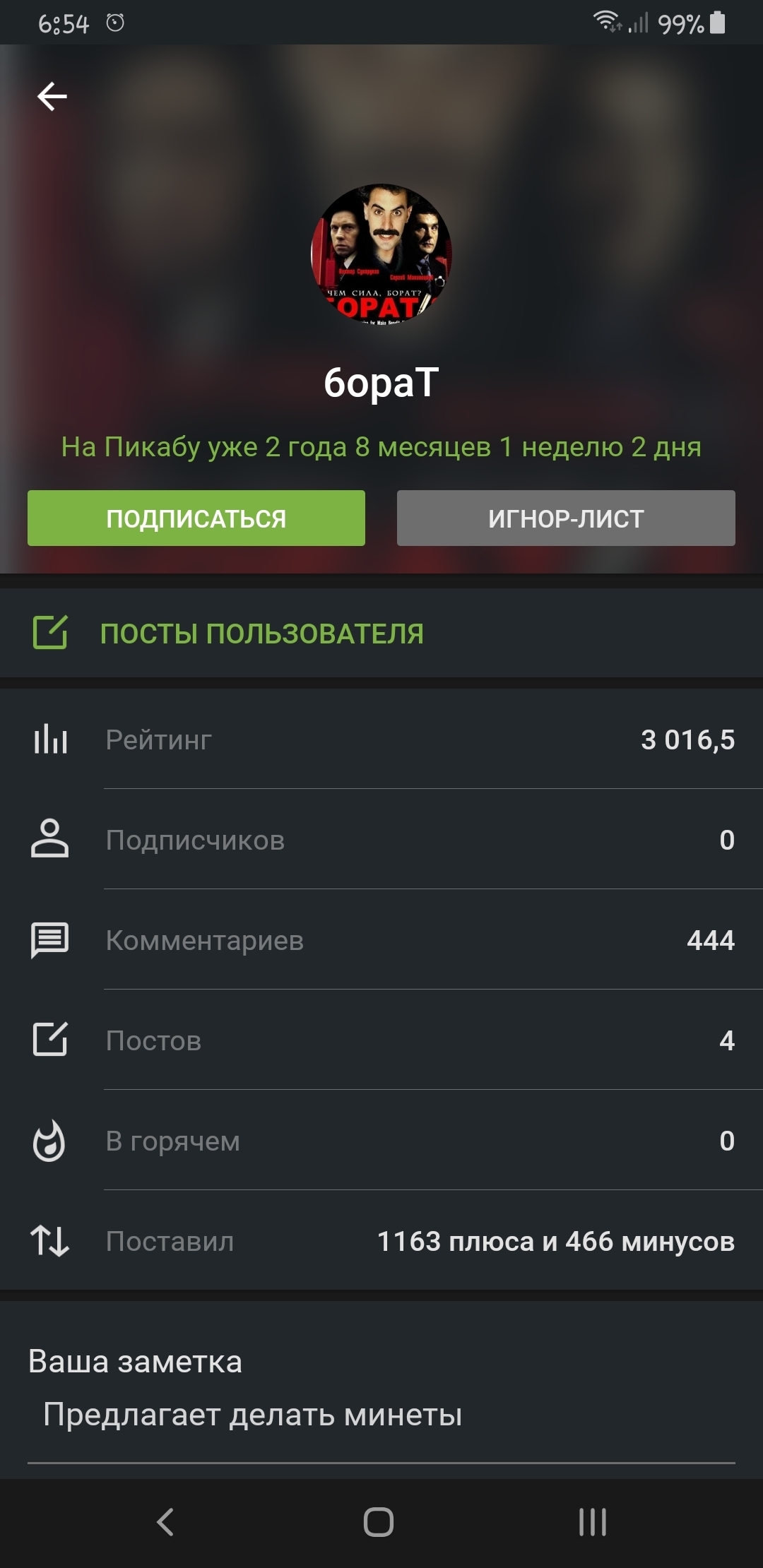This screenshot has width=763, height=1568.
Task: Tap the system home button
Action: point(379,1521)
